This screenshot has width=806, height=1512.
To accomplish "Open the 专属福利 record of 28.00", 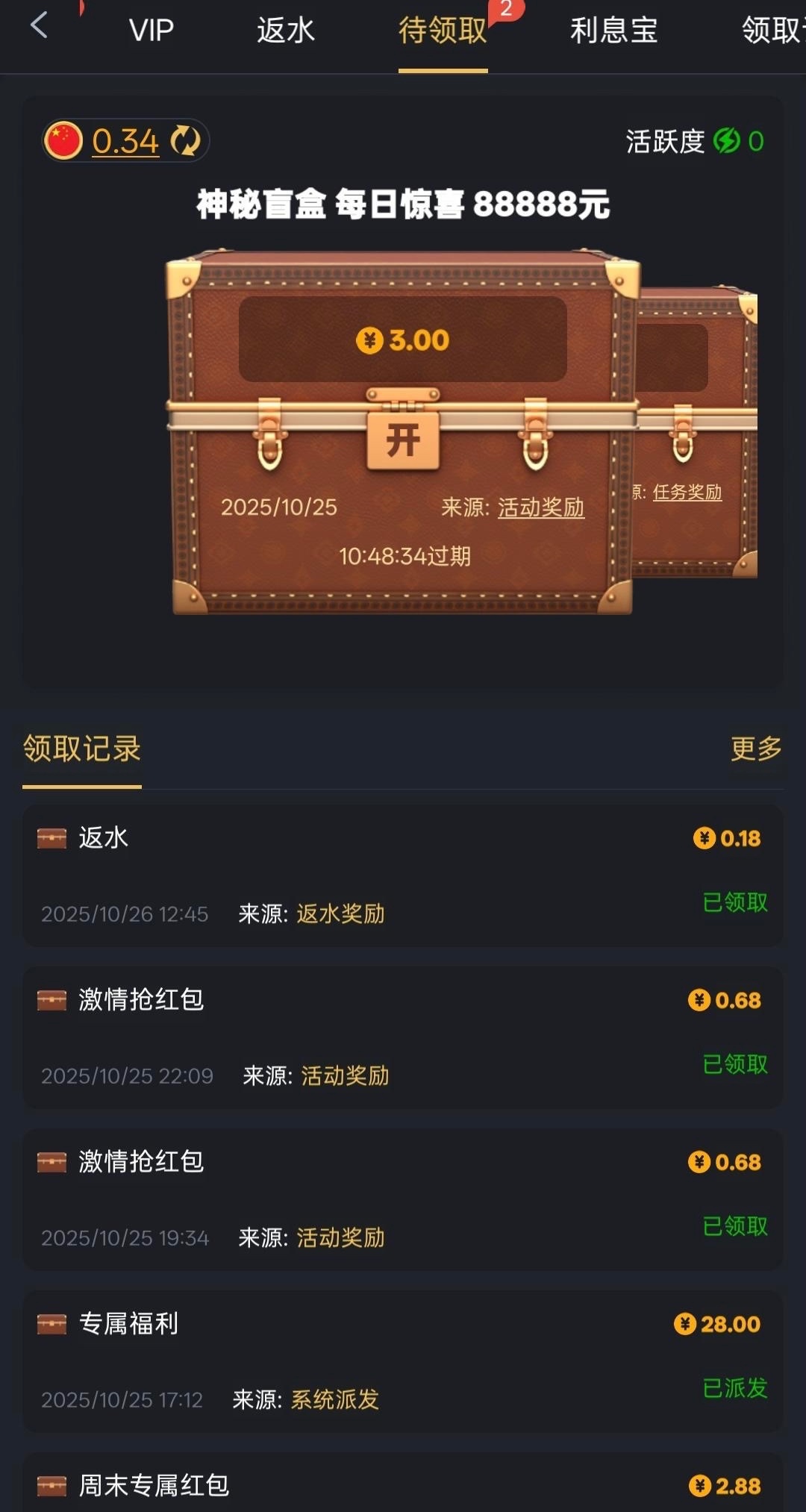I will 403,1361.
